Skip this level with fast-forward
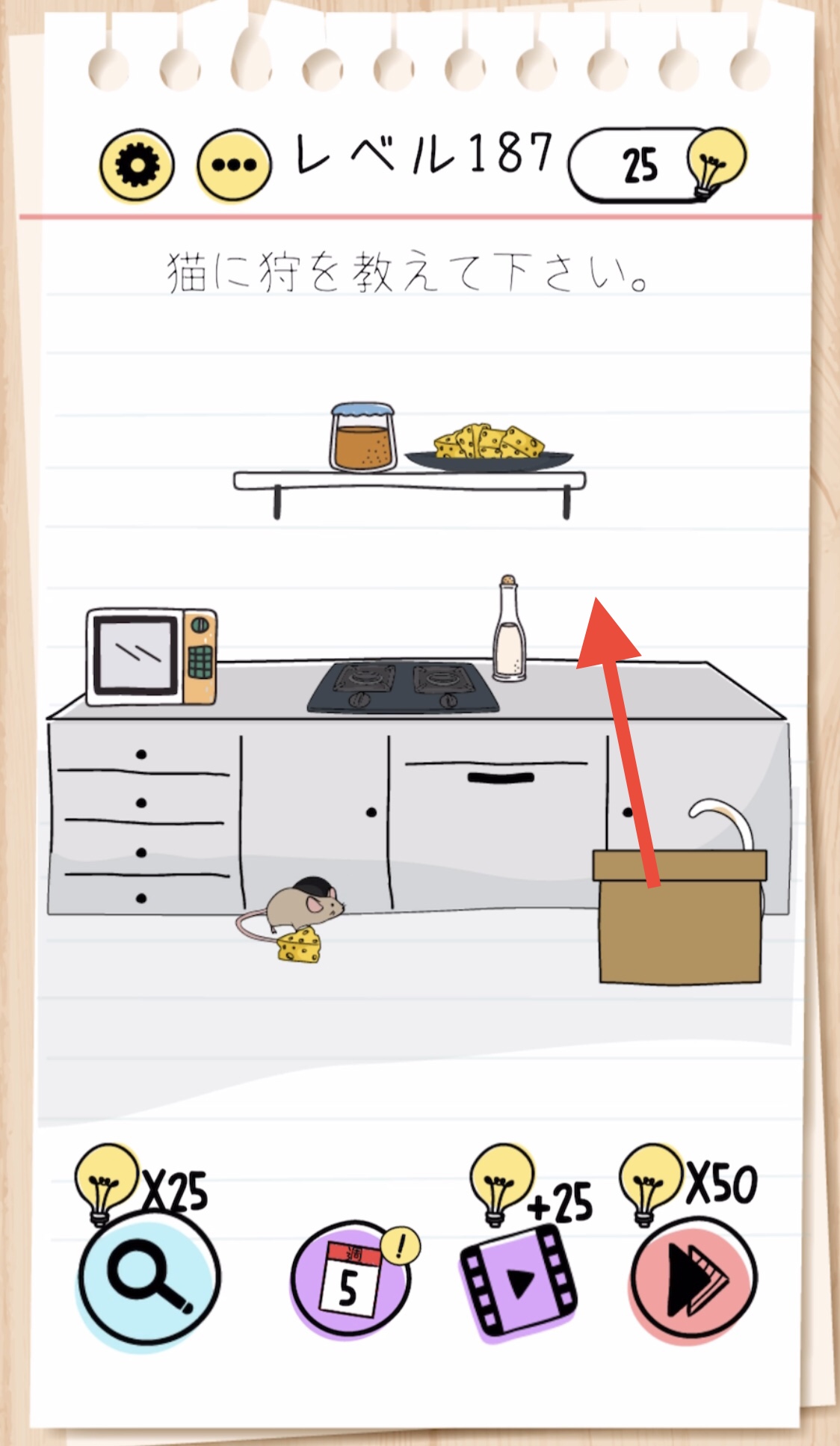Screen dimensions: 840x1446 [694, 1282]
